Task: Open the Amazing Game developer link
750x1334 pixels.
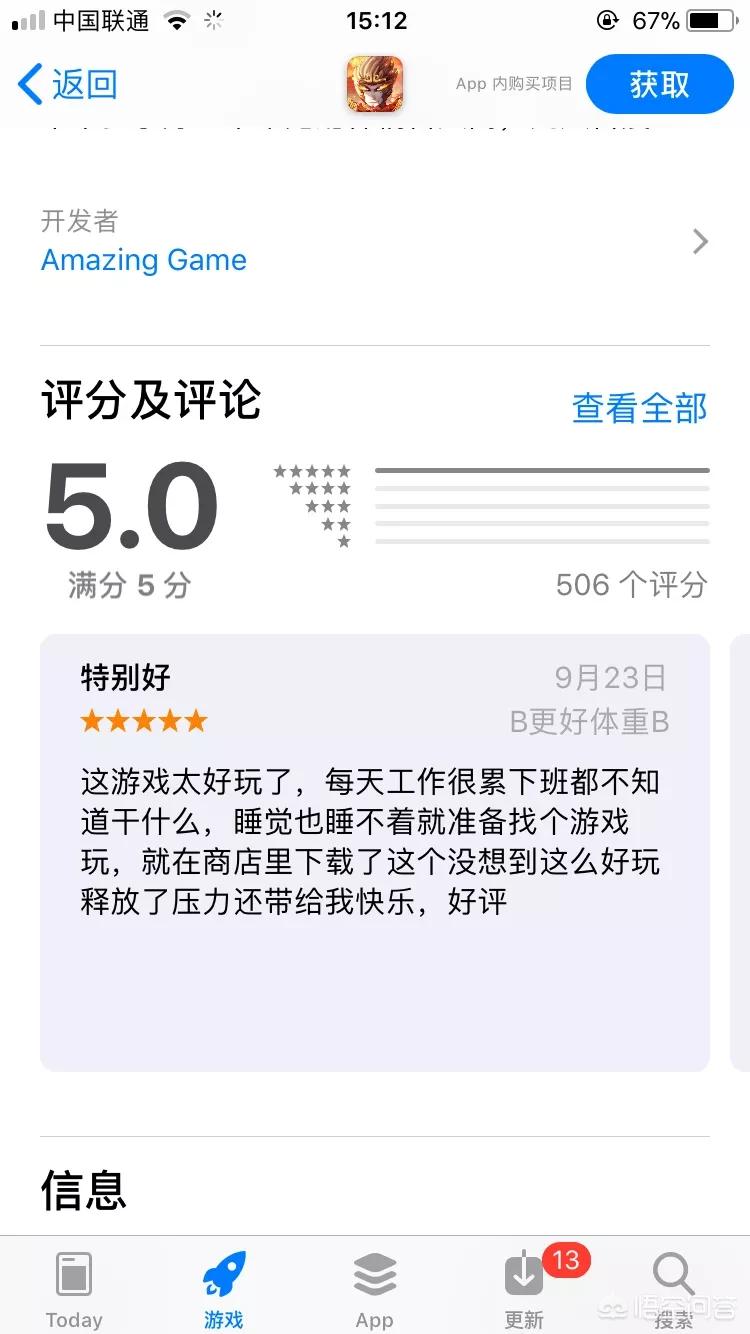Action: point(143,260)
